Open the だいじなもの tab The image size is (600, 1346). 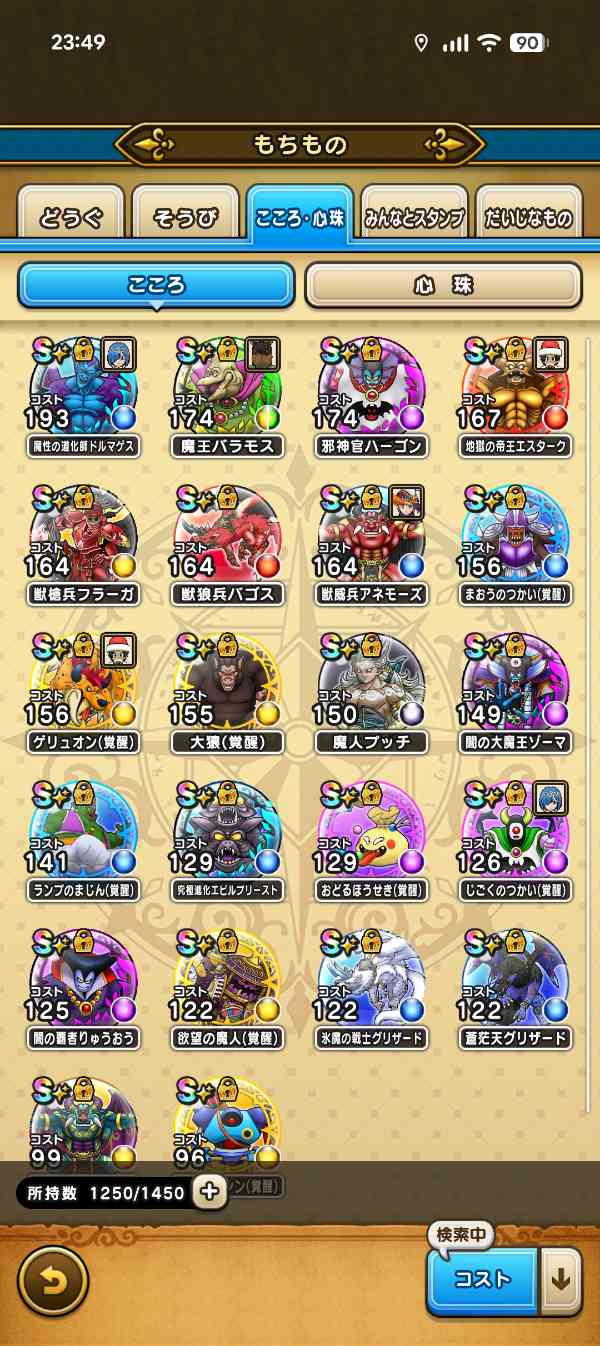[528, 218]
